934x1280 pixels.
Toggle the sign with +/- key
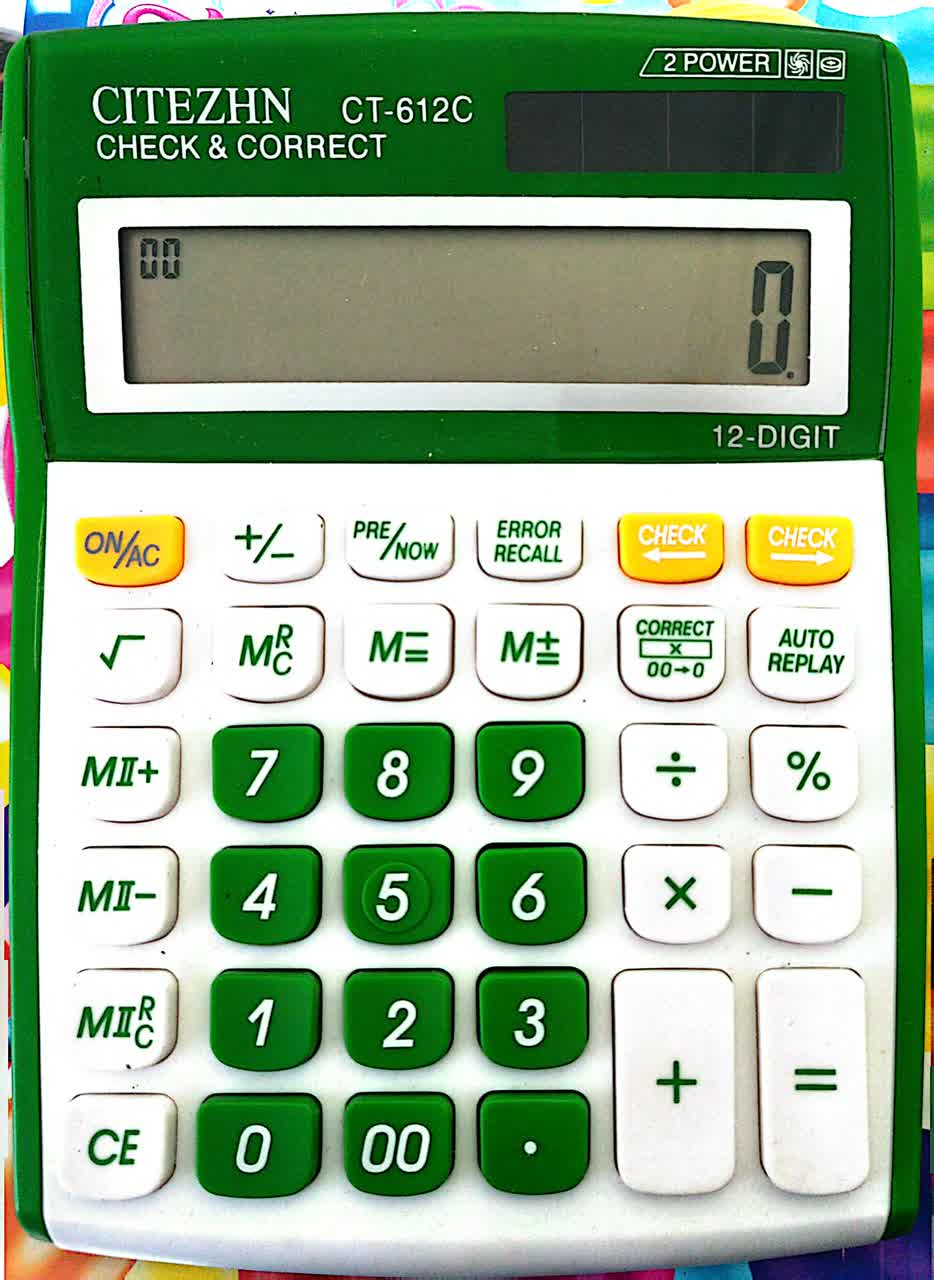click(x=272, y=547)
